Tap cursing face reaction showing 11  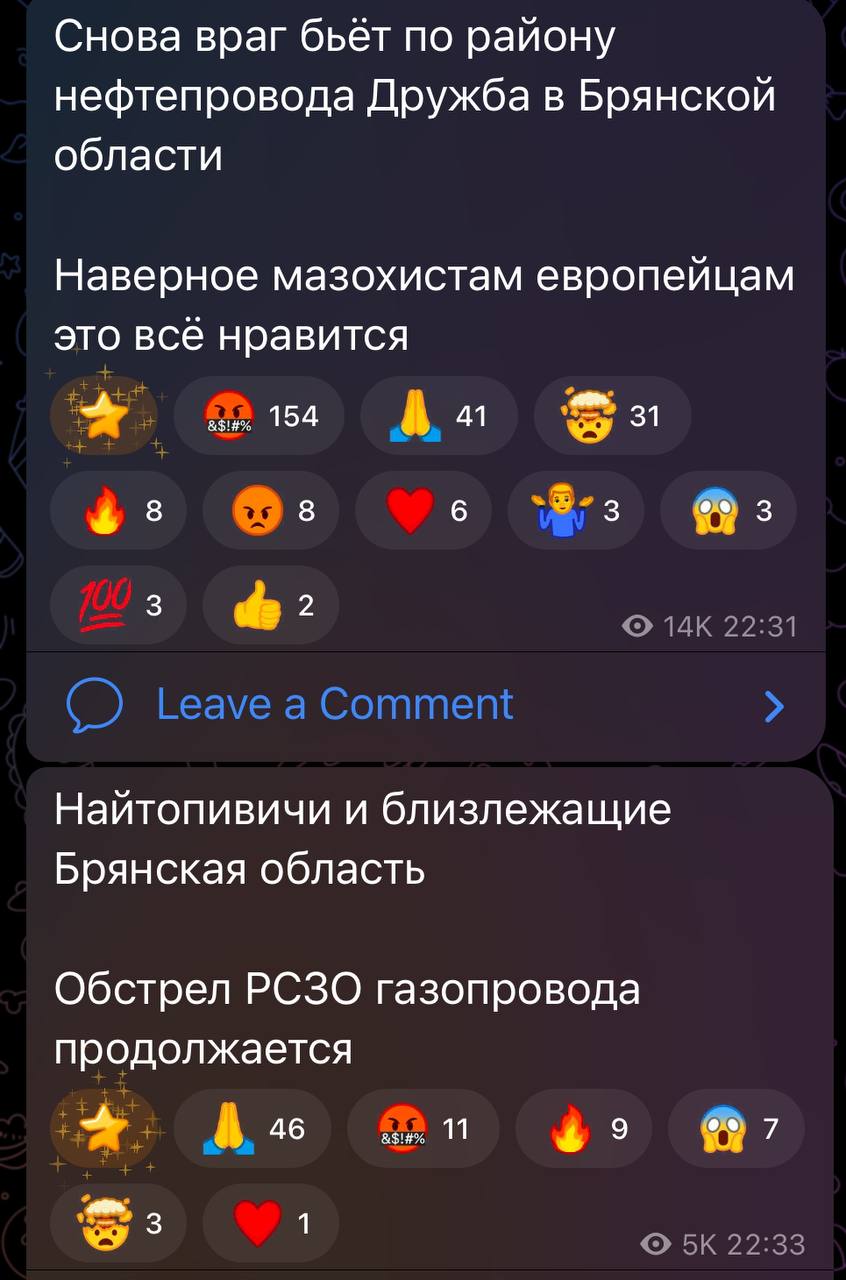click(x=422, y=1129)
